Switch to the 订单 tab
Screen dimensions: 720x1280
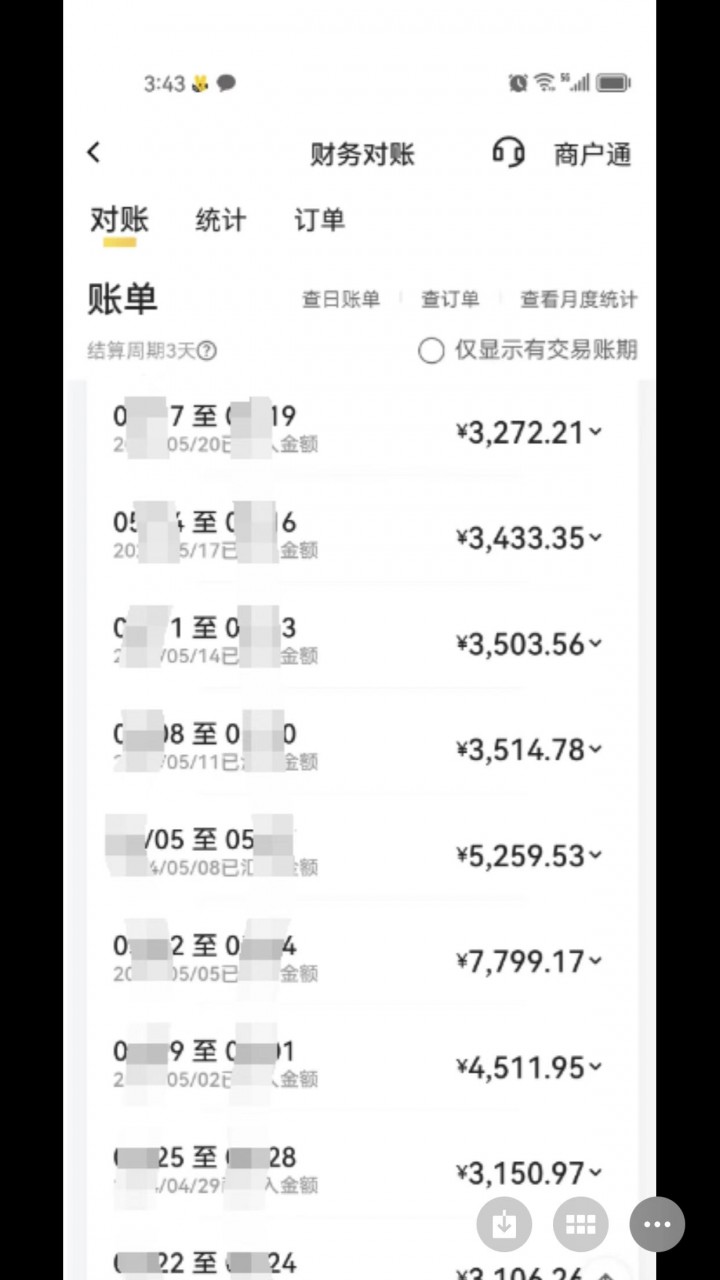tap(319, 220)
